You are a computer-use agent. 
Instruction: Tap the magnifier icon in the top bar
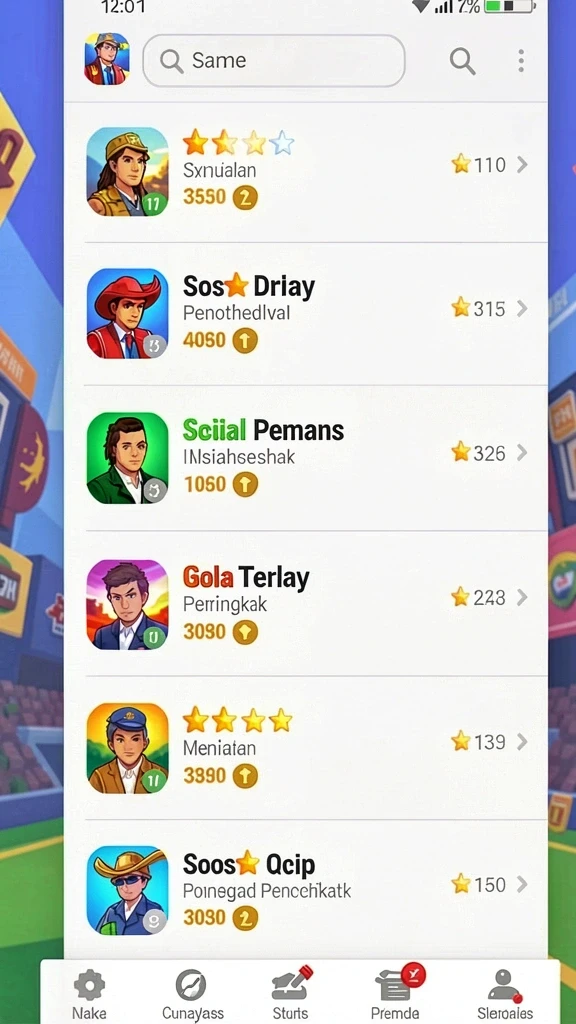click(x=462, y=61)
